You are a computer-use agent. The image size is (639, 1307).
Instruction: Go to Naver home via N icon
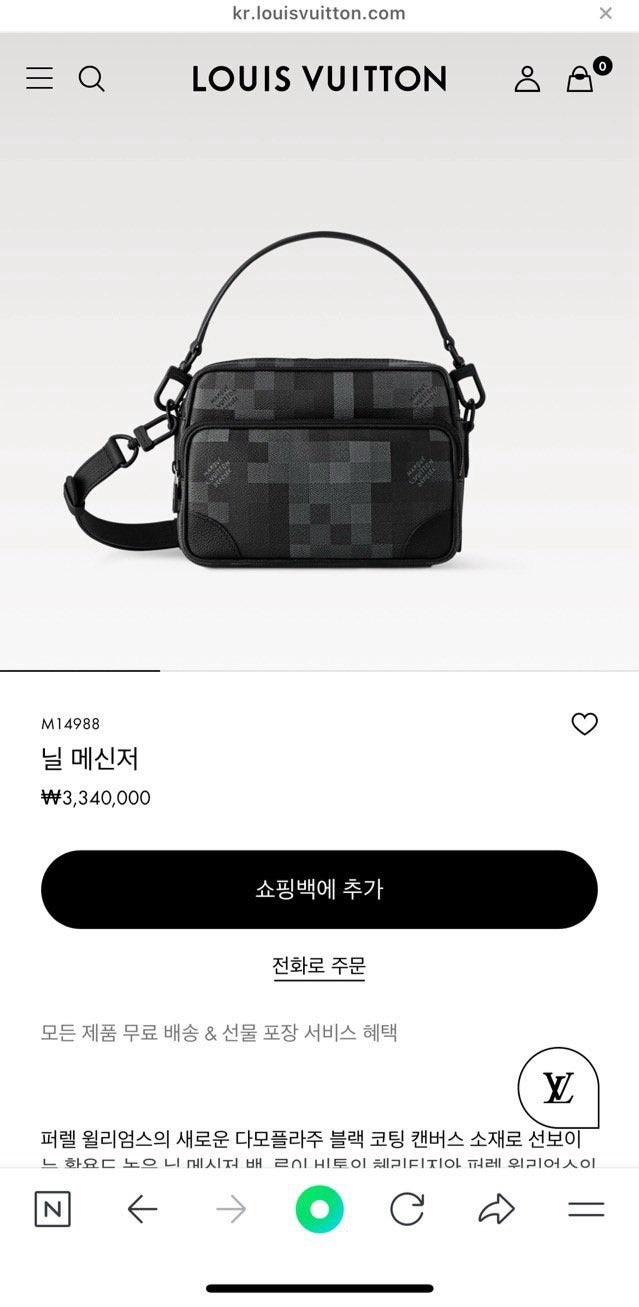point(53,1210)
